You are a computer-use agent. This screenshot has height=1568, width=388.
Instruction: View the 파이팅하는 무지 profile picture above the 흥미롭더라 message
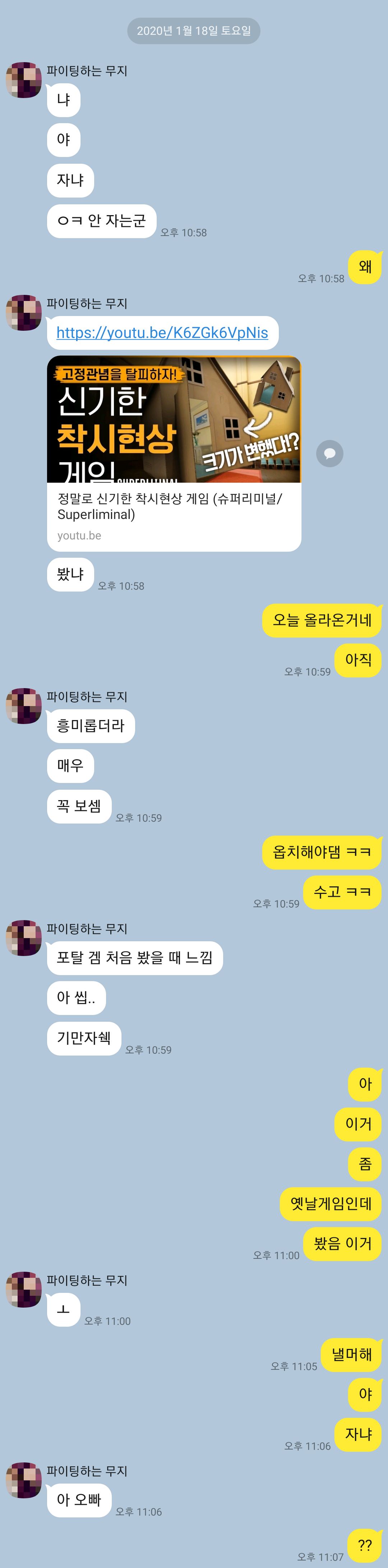click(24, 705)
